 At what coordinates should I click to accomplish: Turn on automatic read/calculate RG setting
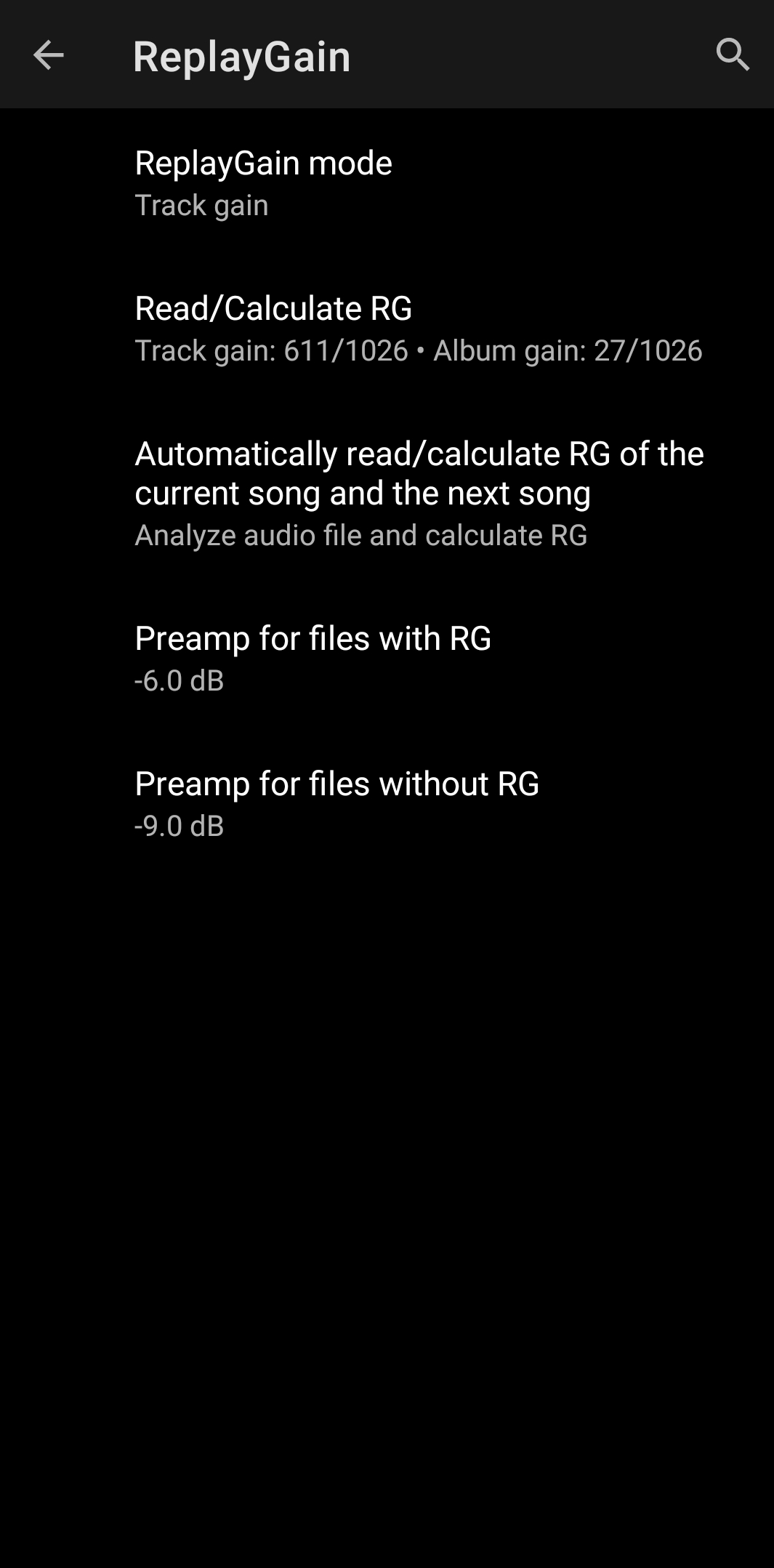(385, 494)
